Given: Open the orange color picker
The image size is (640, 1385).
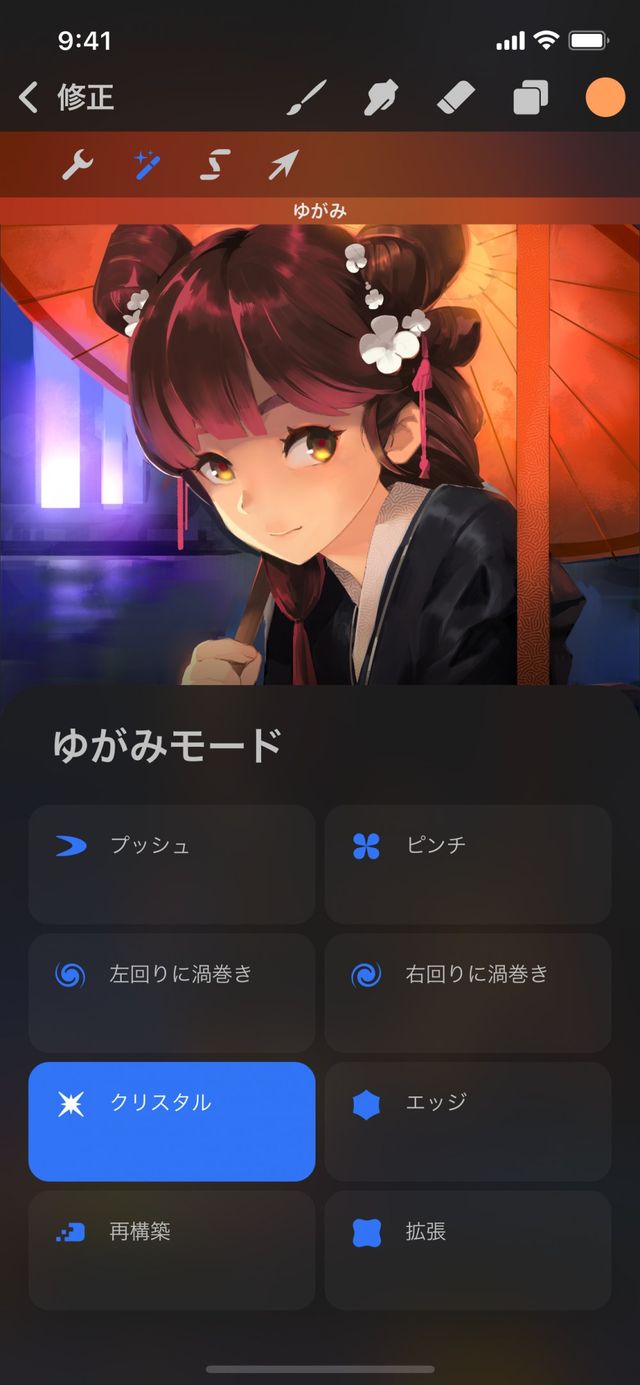Looking at the screenshot, I should [x=604, y=98].
